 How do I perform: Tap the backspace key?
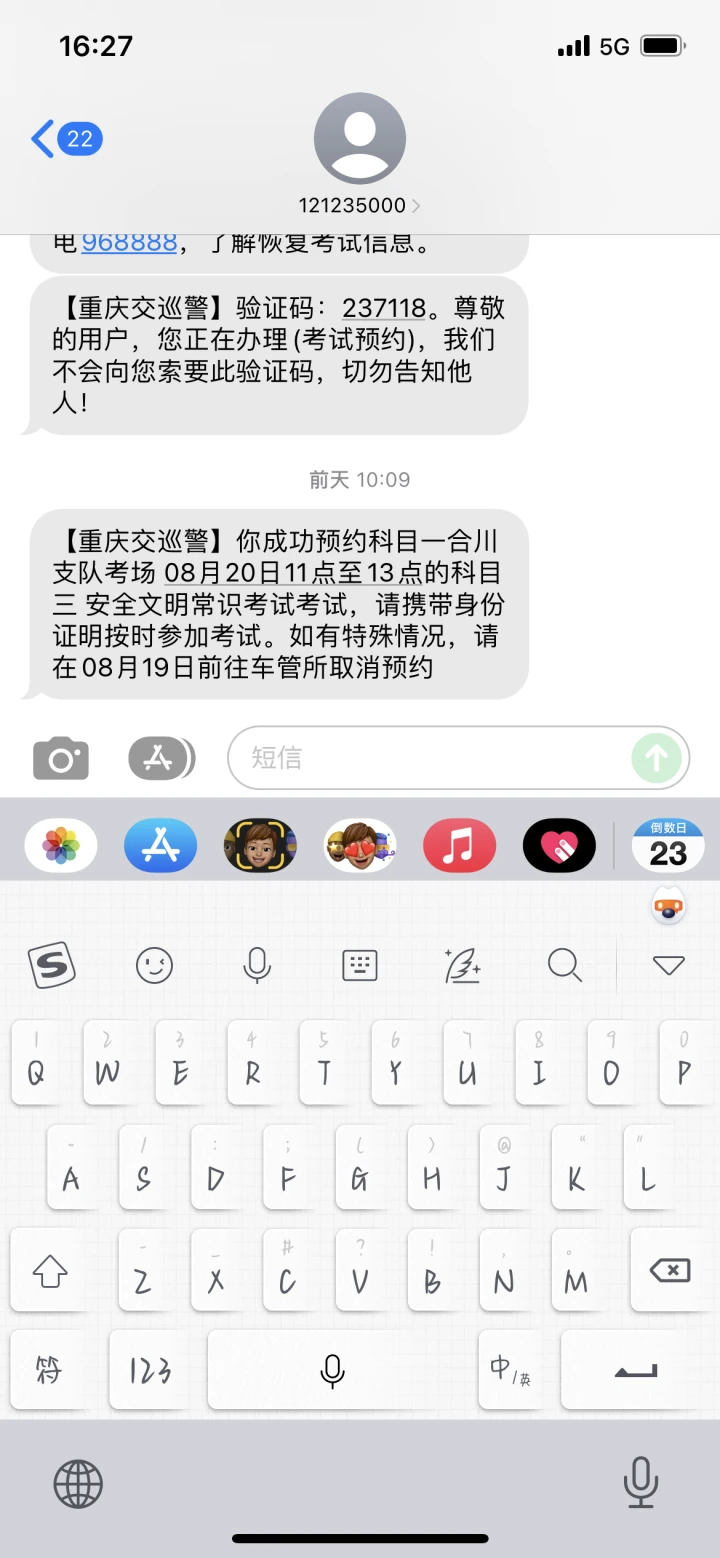coord(669,1271)
